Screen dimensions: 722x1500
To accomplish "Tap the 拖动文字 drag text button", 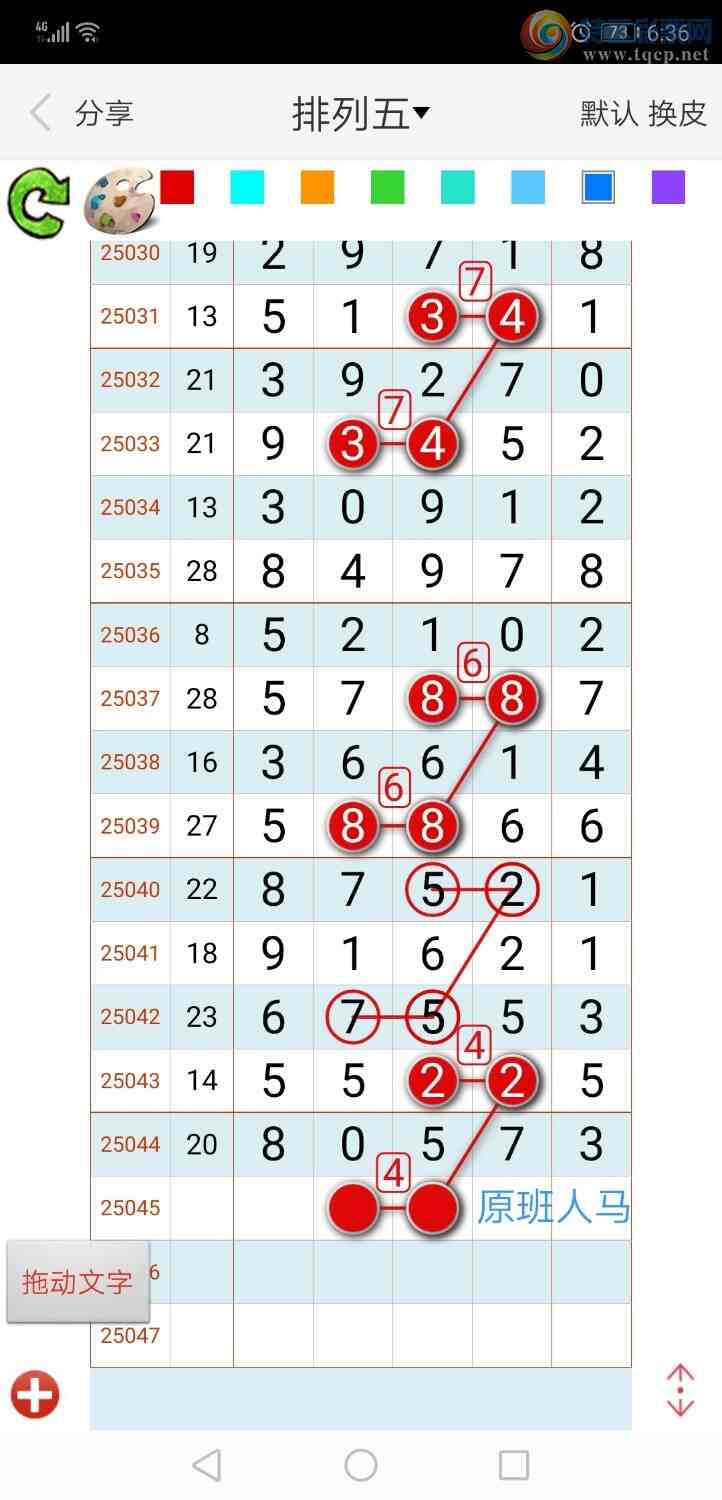I will [78, 1282].
